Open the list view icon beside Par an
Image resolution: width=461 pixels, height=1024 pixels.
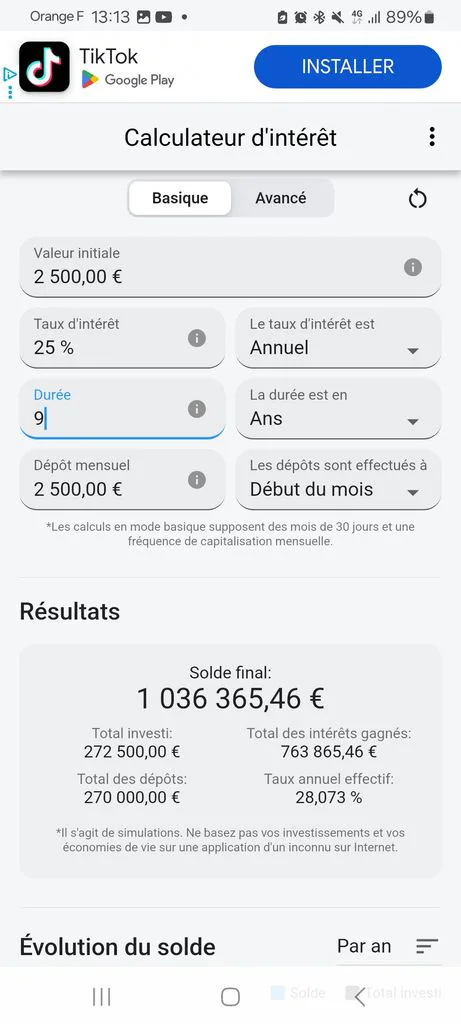[x=427, y=946]
